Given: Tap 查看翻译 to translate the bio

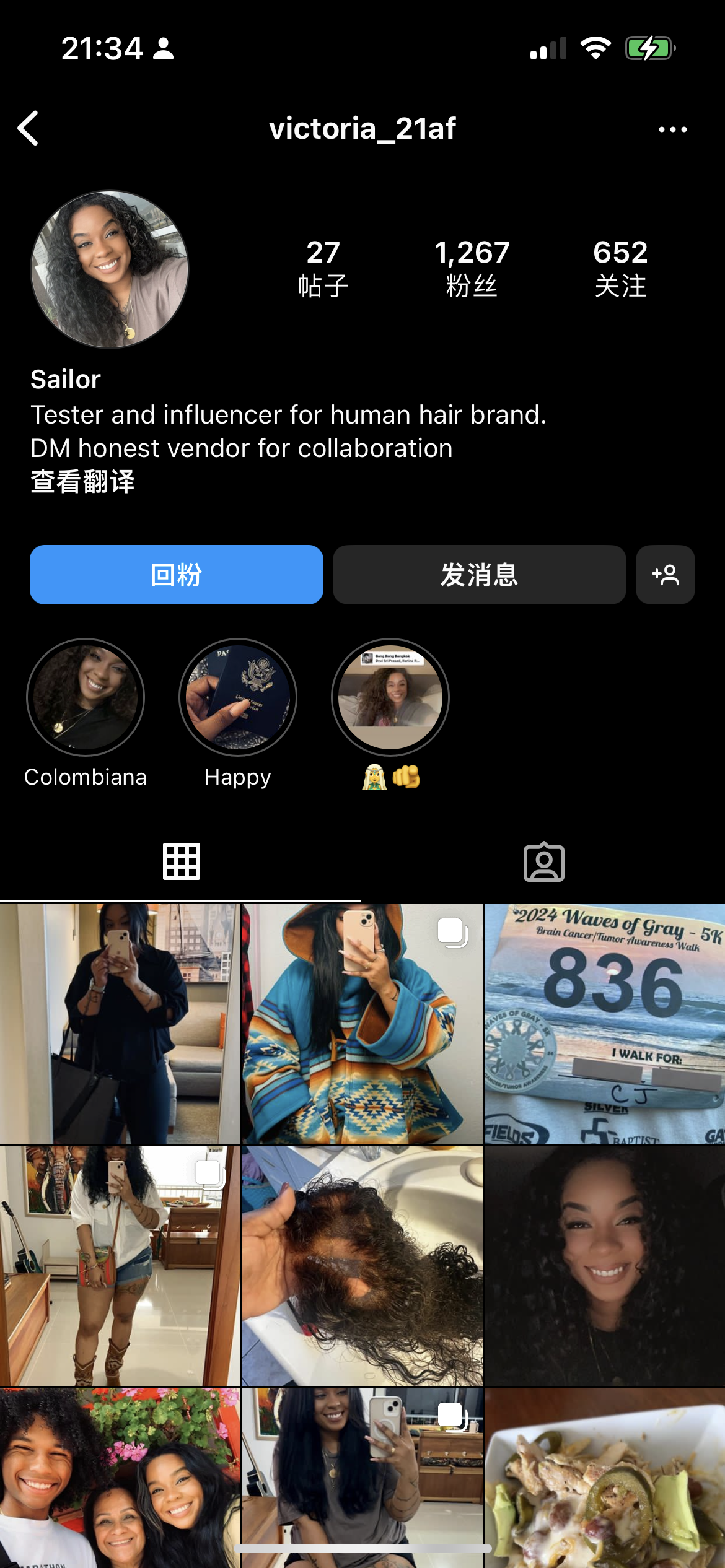Looking at the screenshot, I should click(x=82, y=482).
